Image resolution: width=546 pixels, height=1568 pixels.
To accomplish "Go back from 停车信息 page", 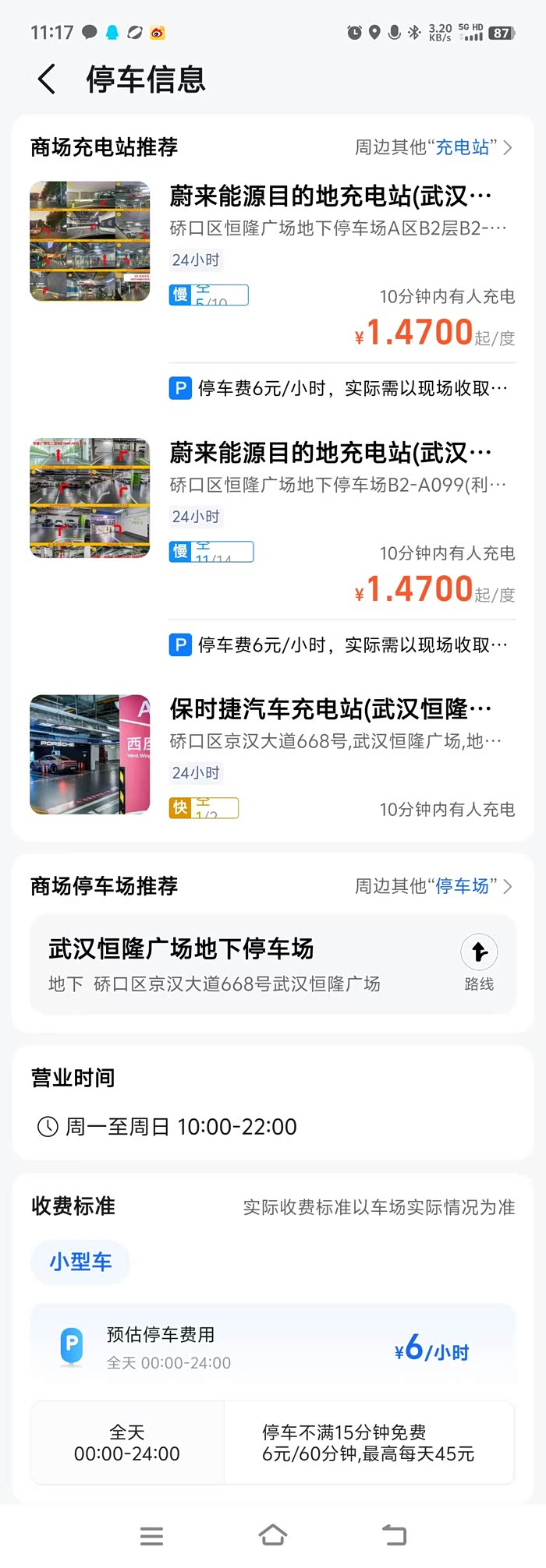I will pyautogui.click(x=47, y=79).
